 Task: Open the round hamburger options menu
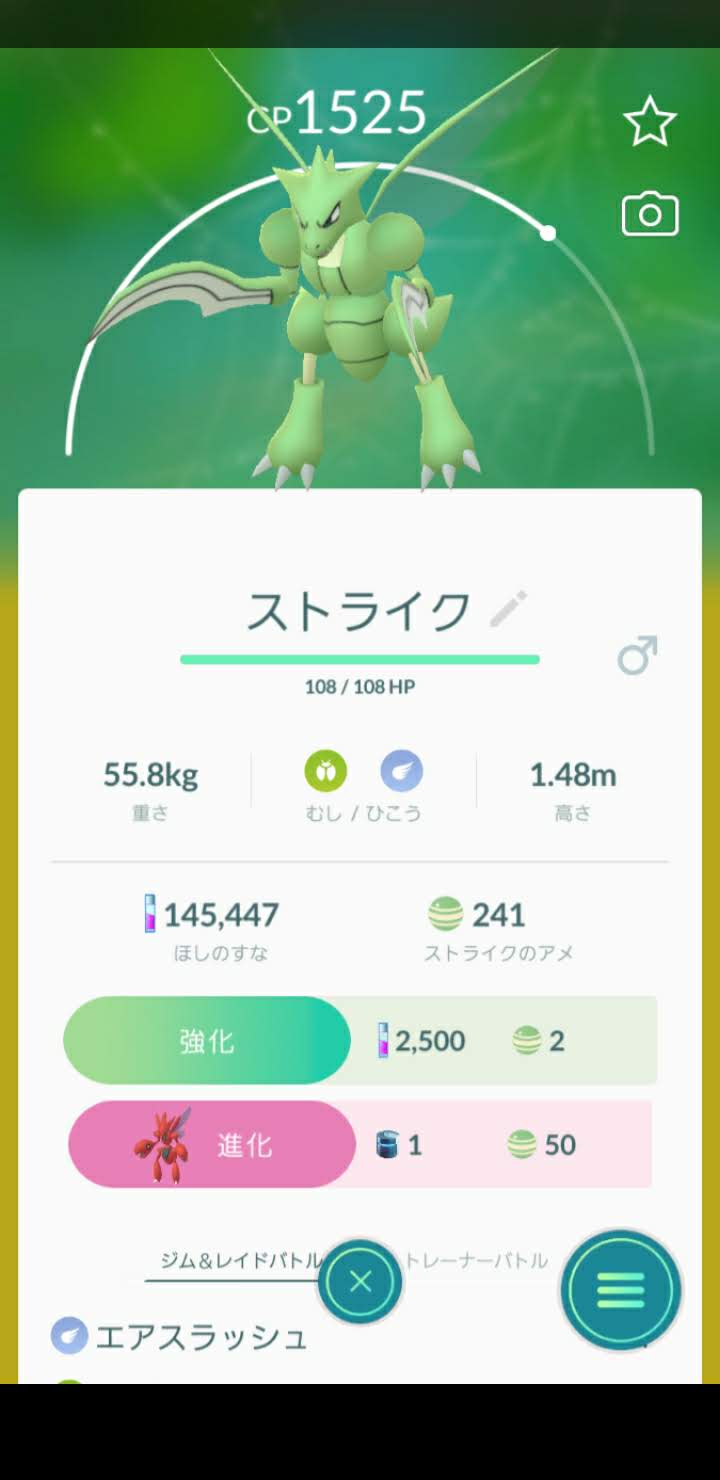click(x=620, y=1291)
